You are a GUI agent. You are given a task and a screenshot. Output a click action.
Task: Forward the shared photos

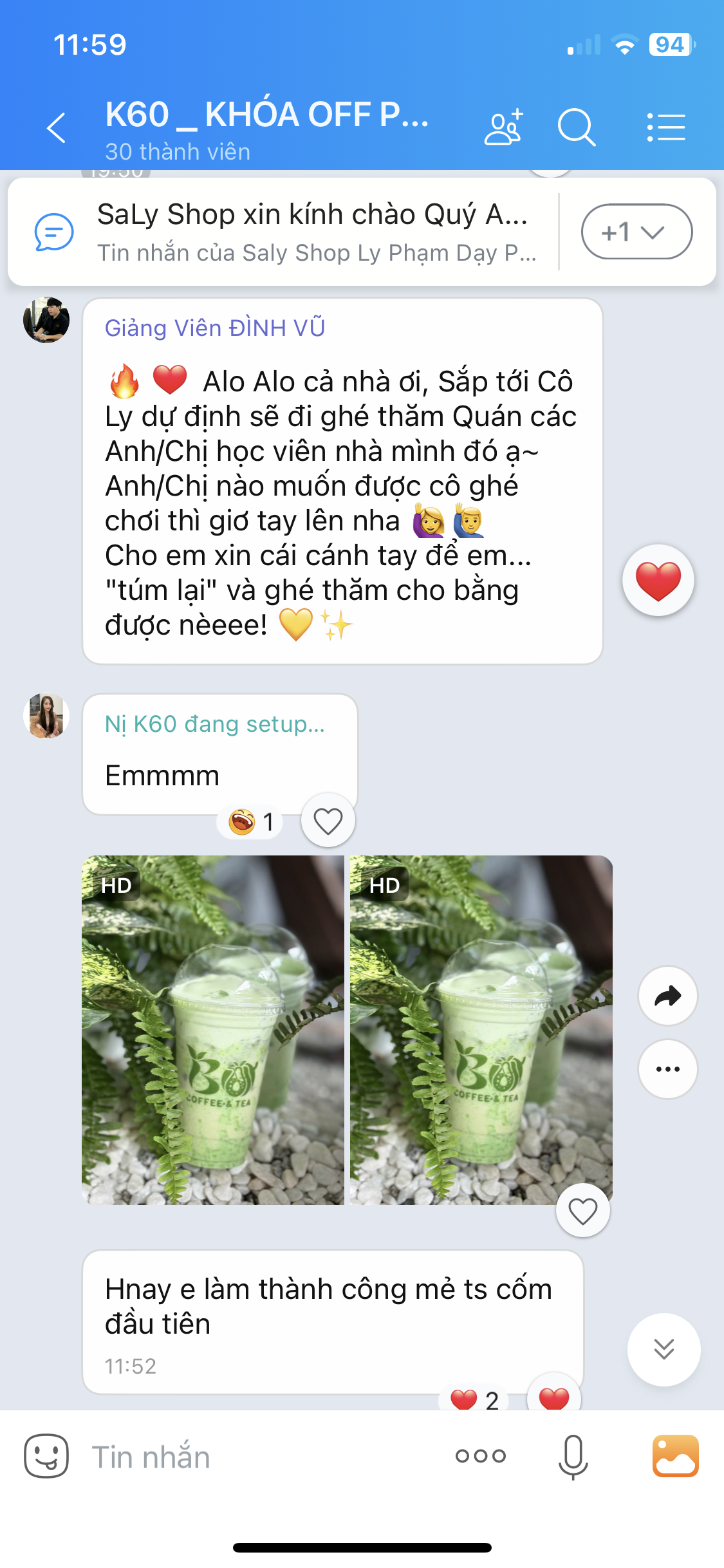(x=667, y=996)
